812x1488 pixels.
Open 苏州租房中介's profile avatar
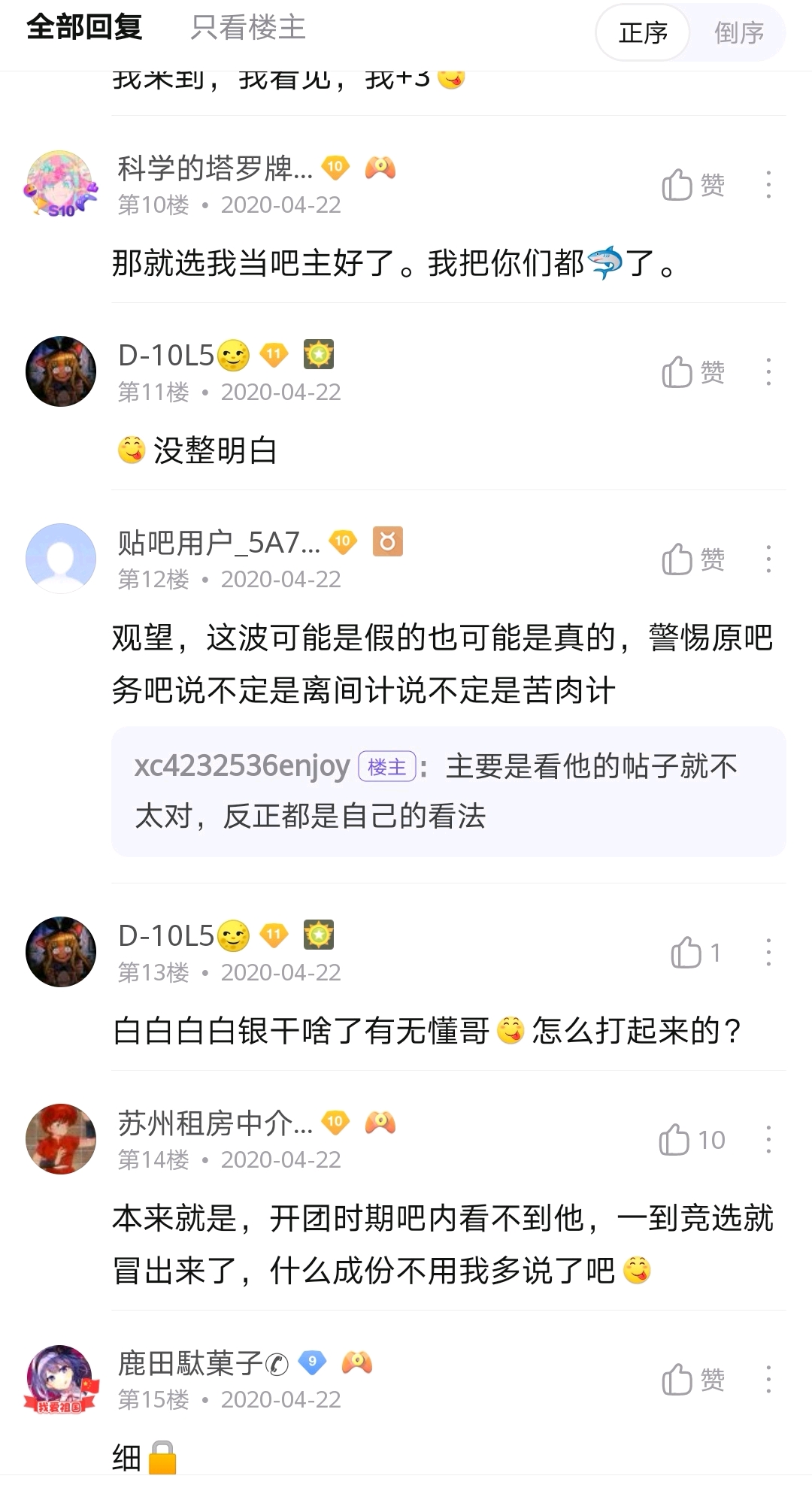click(x=61, y=1140)
